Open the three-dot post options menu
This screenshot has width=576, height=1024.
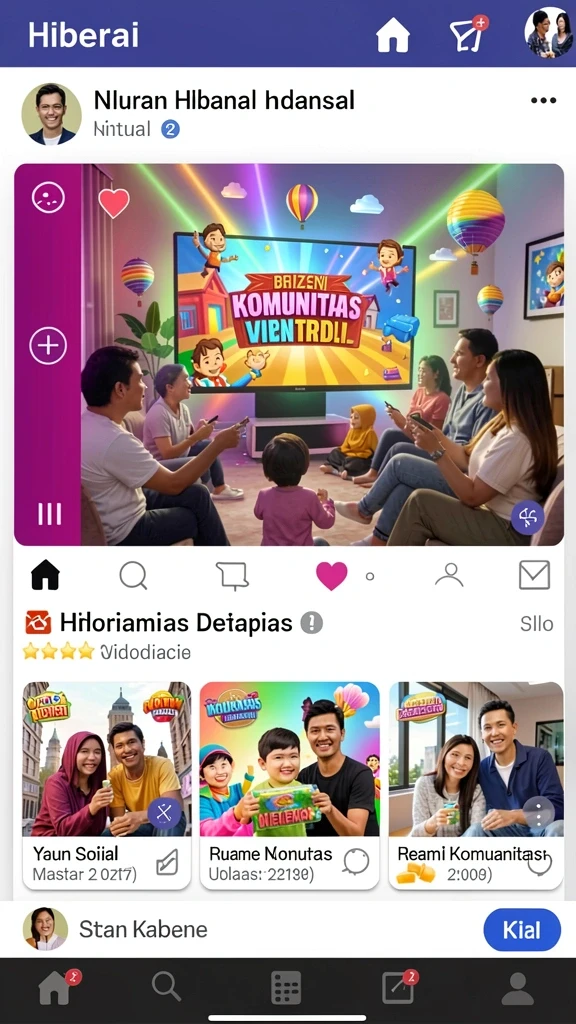click(543, 101)
